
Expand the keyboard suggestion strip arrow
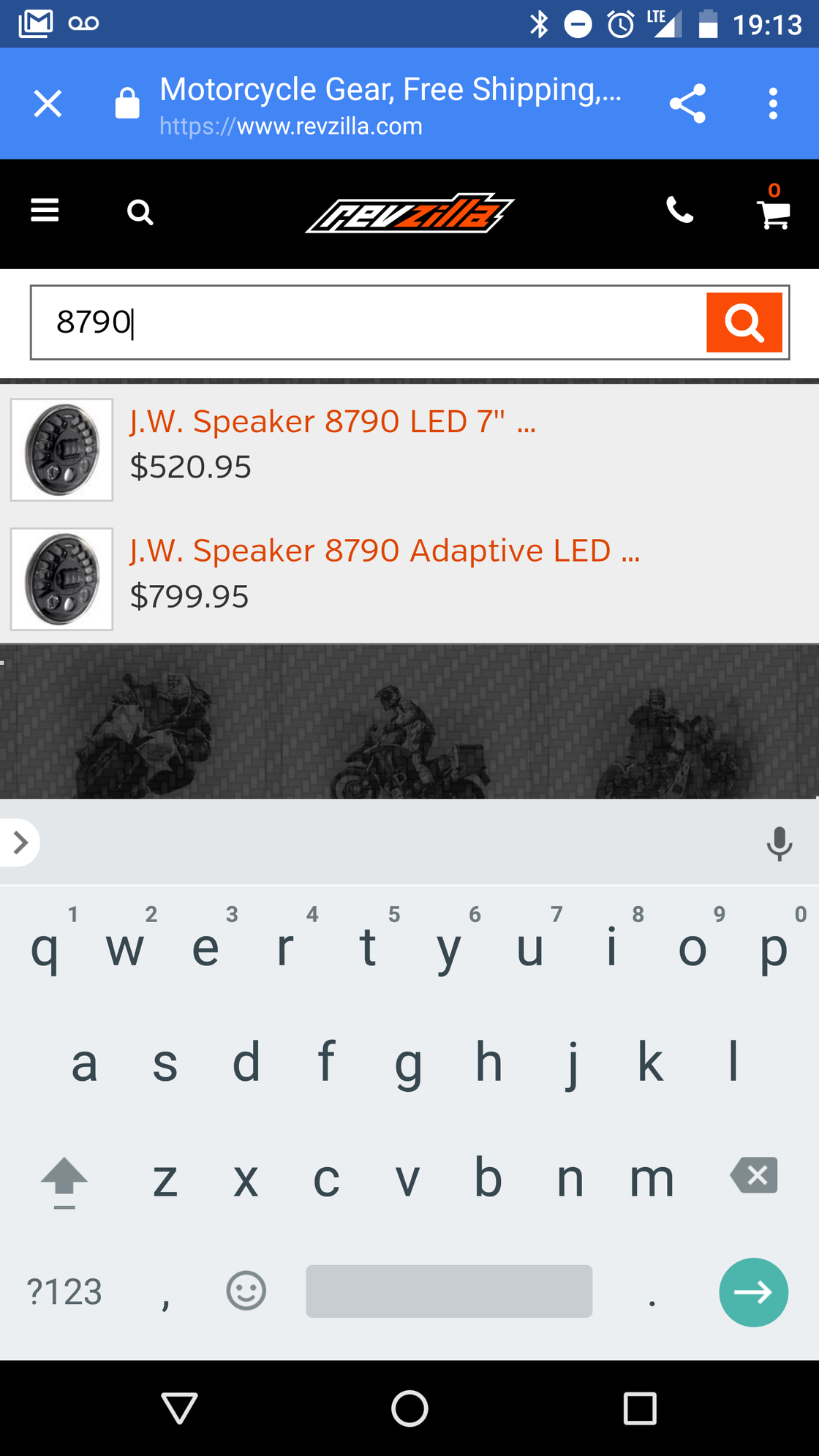[x=20, y=843]
